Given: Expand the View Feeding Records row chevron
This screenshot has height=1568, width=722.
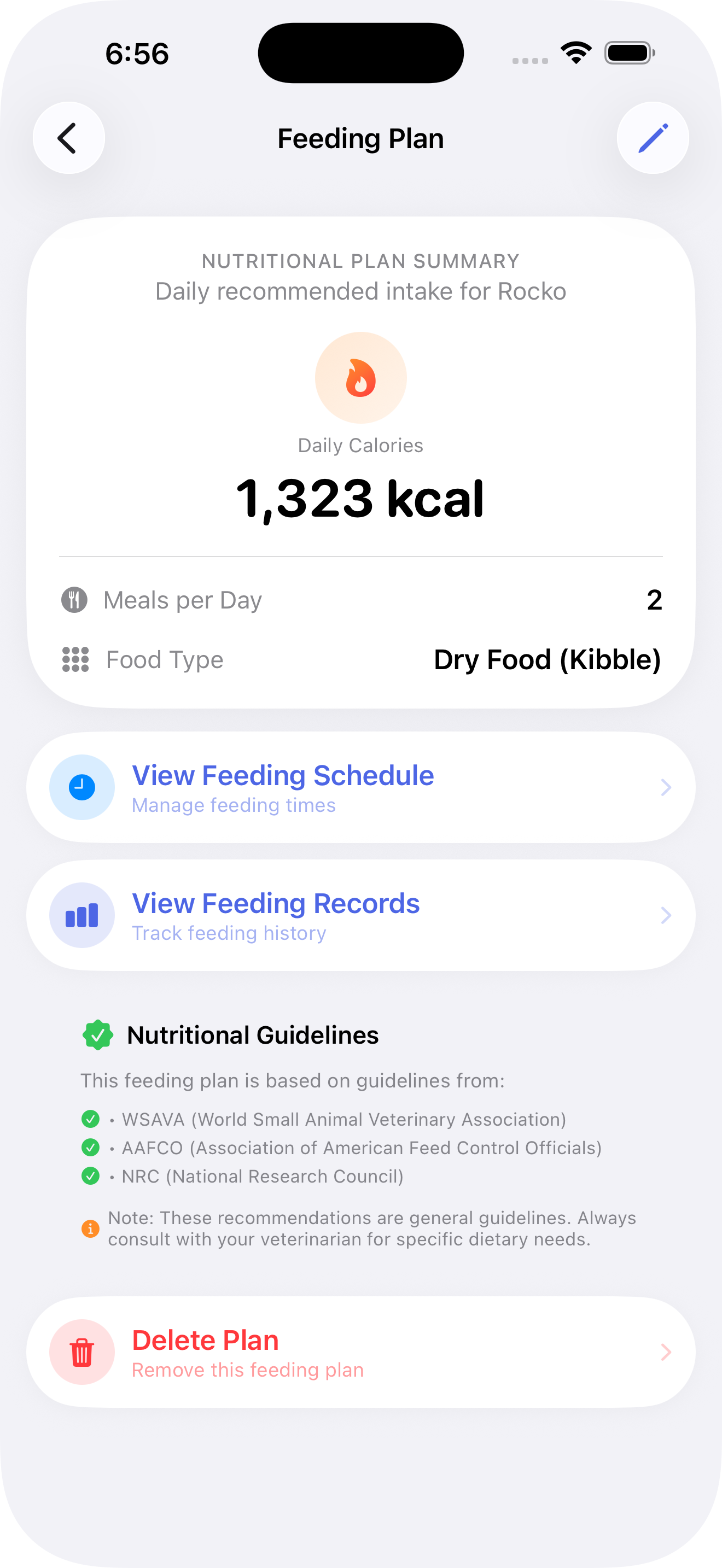Looking at the screenshot, I should pos(666,915).
